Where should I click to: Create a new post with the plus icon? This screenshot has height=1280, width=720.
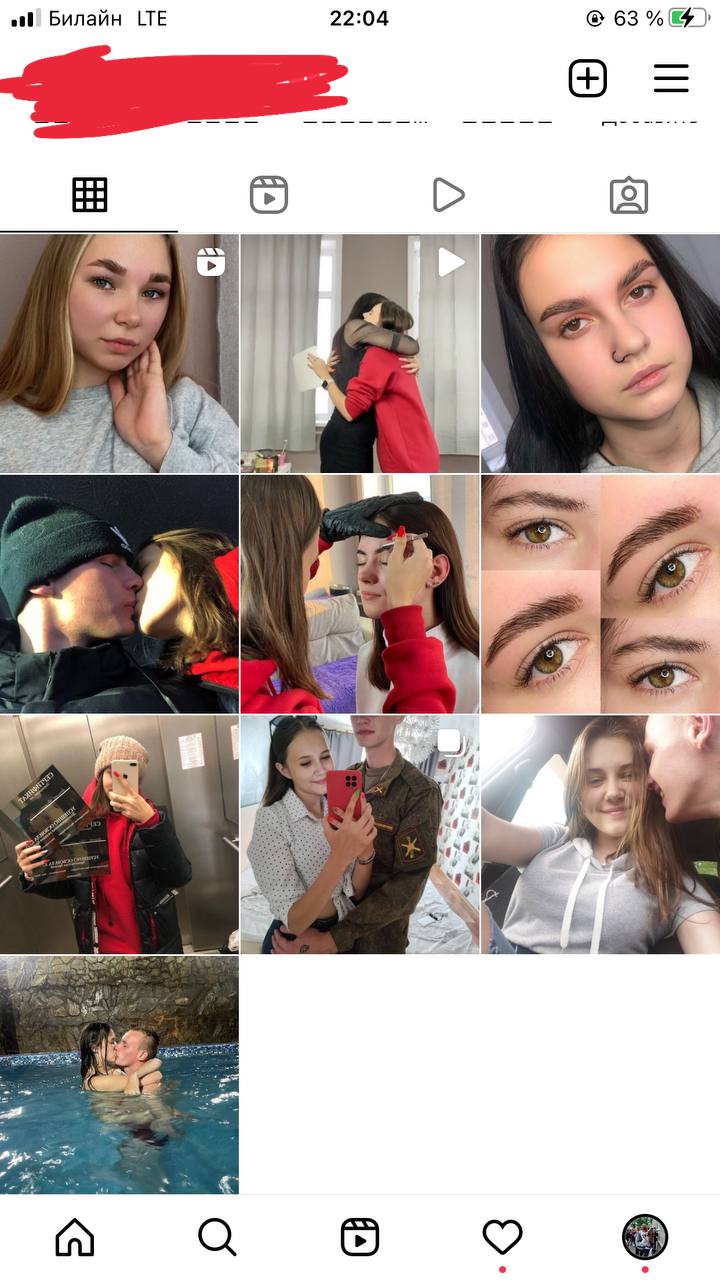[x=588, y=78]
